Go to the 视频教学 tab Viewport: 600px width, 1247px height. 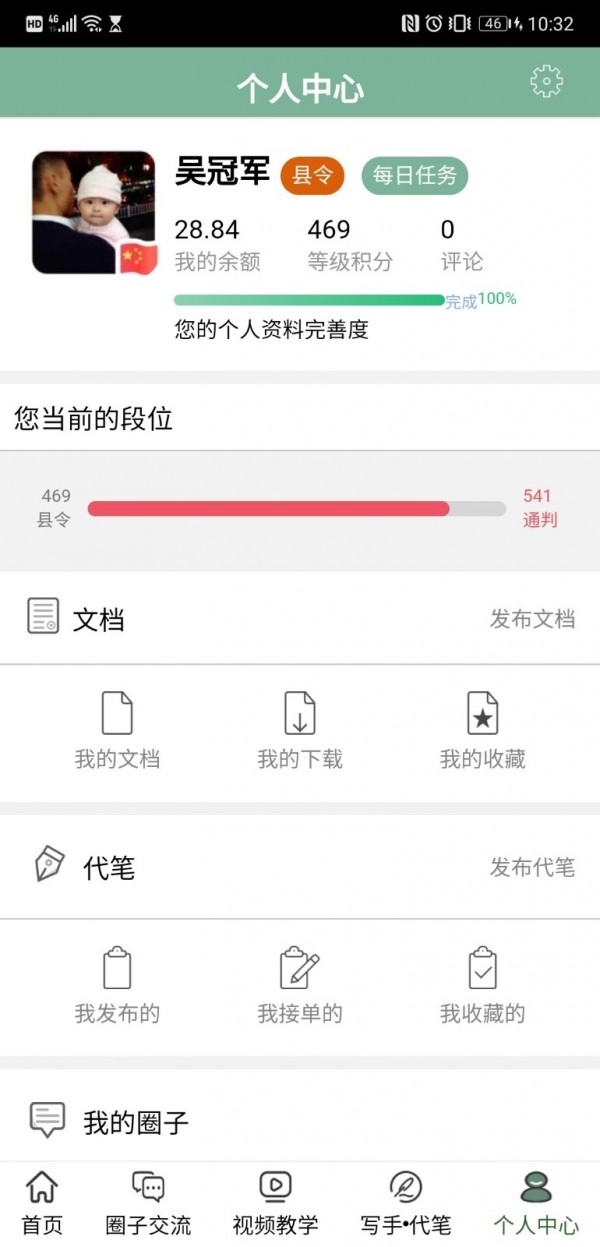coord(275,1203)
